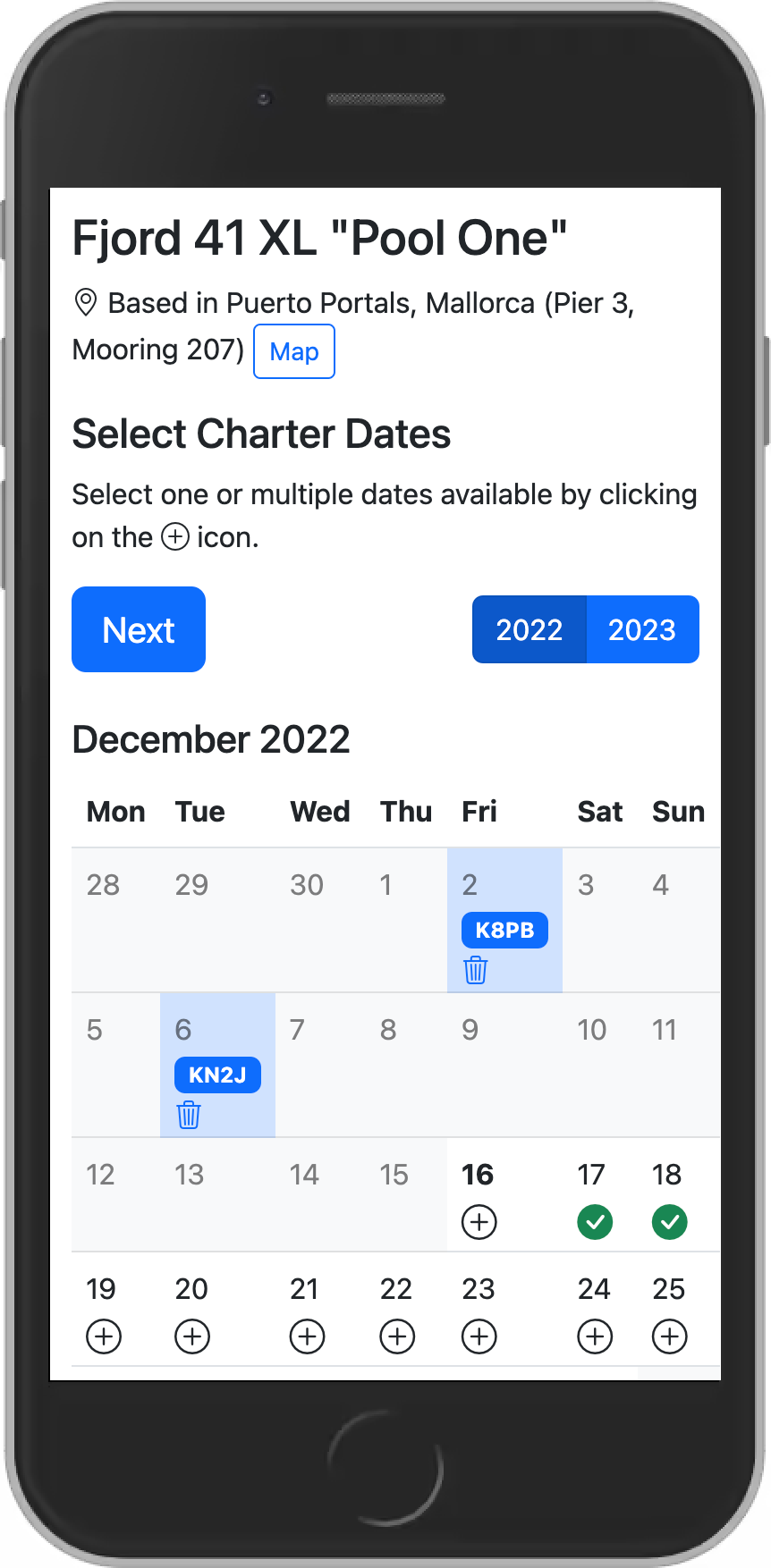Viewport: 771px width, 1568px height.
Task: Tap the Next button
Action: click(x=139, y=629)
